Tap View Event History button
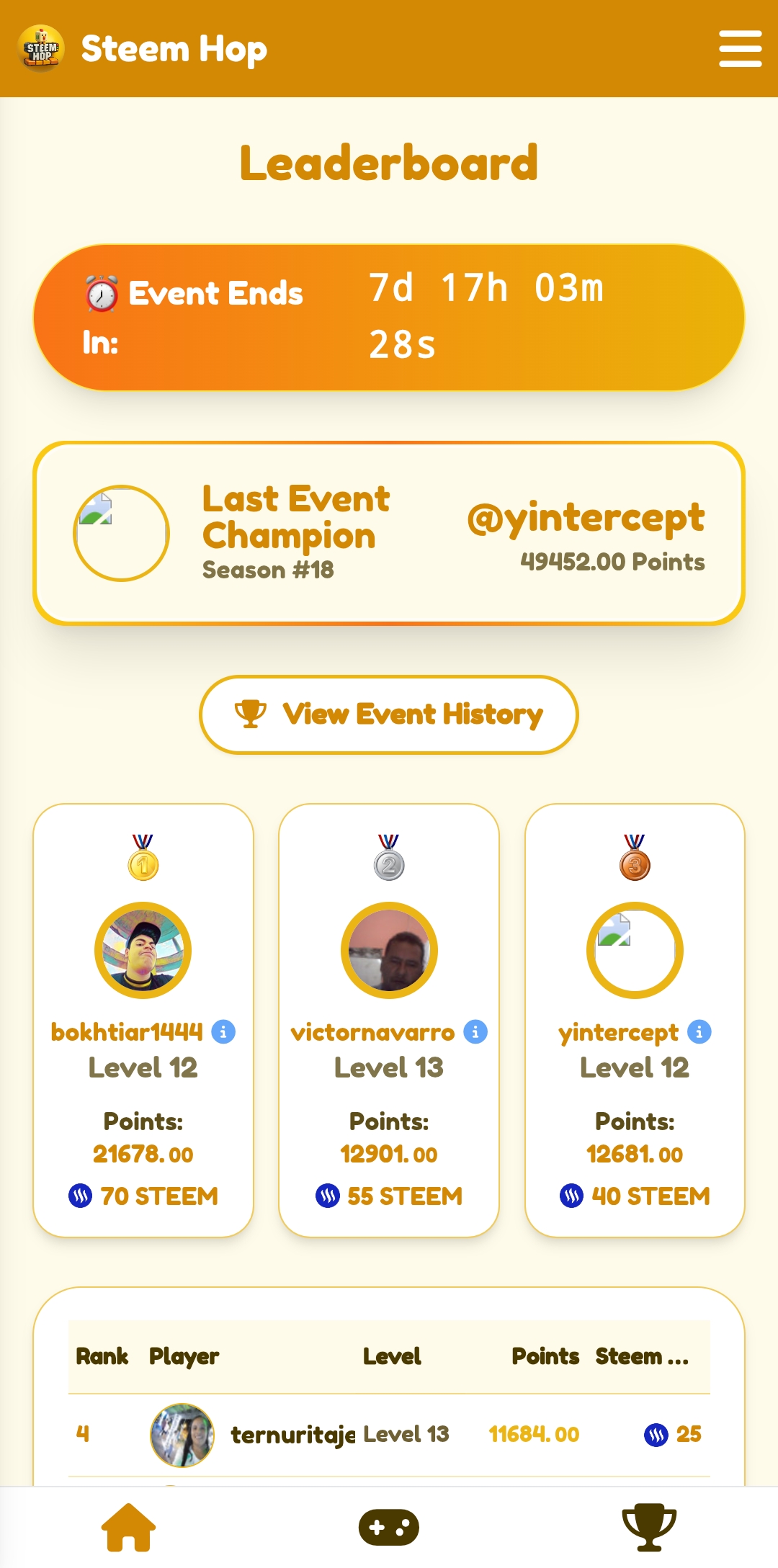Image resolution: width=778 pixels, height=1568 pixels. (389, 714)
